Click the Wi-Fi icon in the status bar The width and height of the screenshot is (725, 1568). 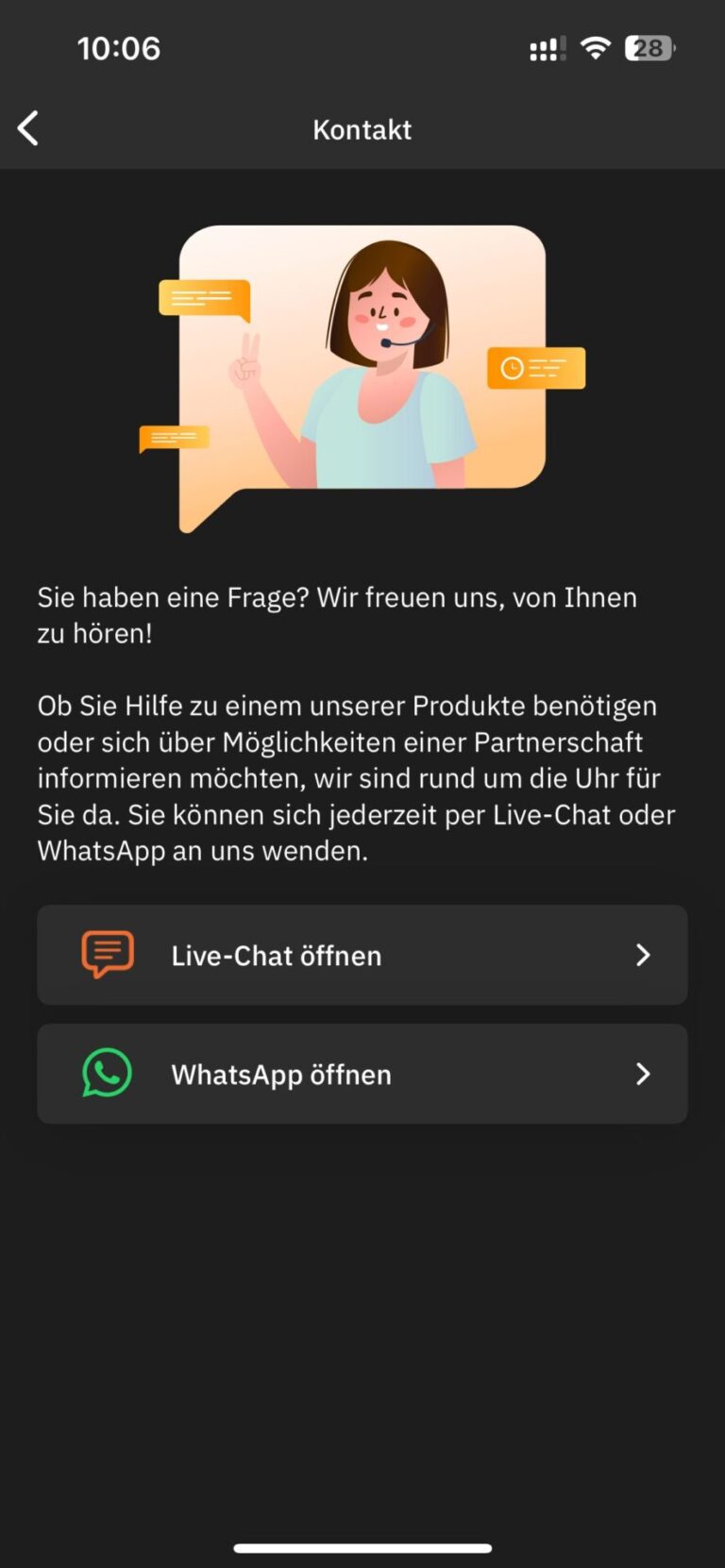click(x=596, y=47)
